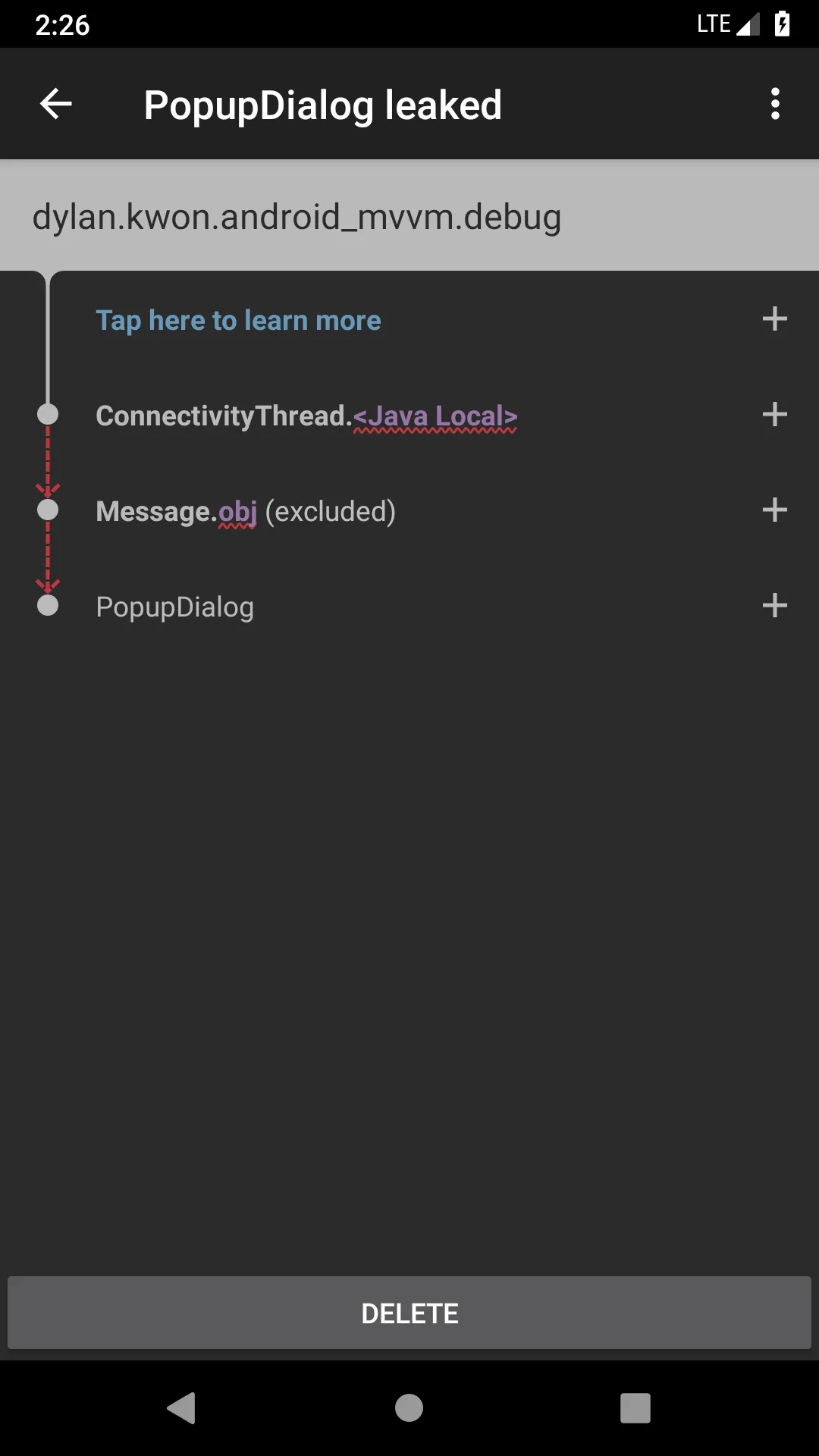Screen dimensions: 819x1456
Task: Go back using the app bar arrow
Action: [x=55, y=104]
